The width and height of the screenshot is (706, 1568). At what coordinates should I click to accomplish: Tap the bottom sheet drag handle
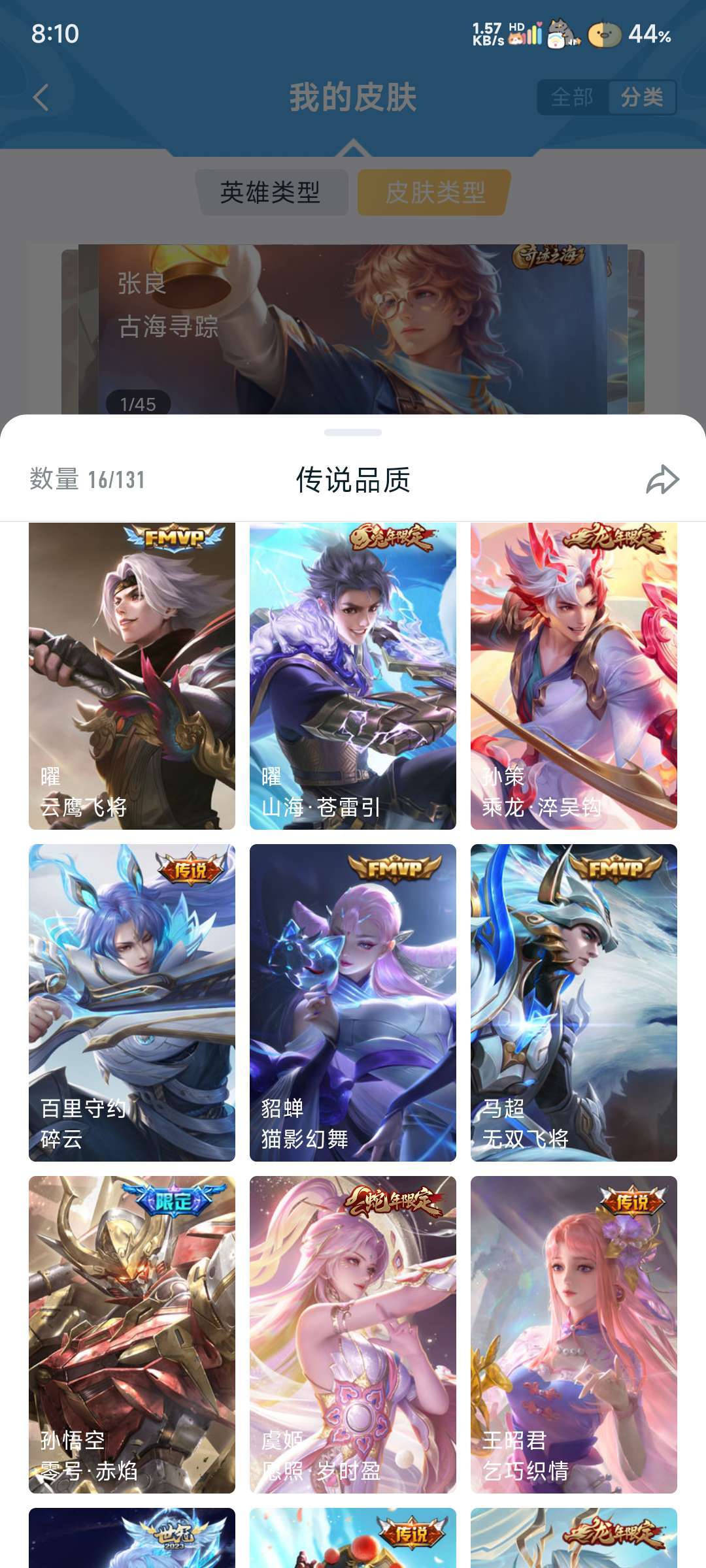353,433
